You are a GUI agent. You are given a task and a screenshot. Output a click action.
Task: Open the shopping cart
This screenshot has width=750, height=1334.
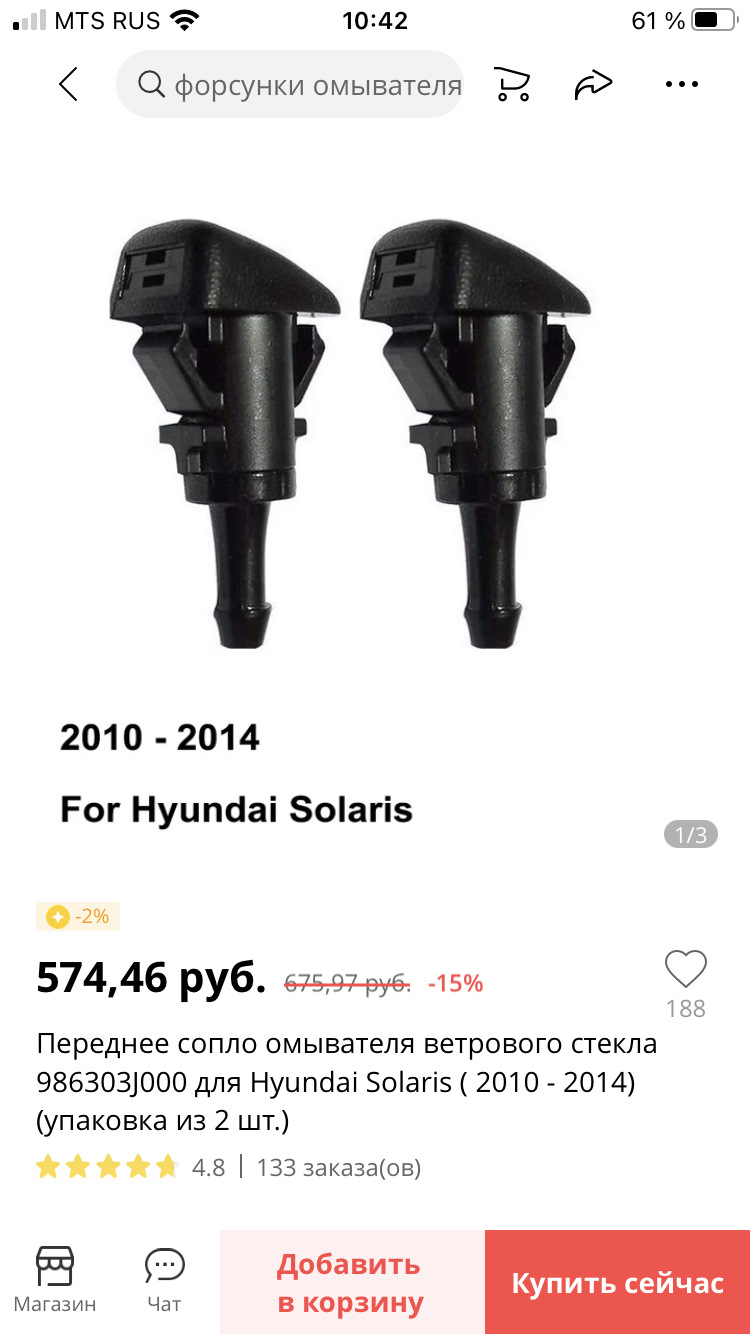coord(512,85)
